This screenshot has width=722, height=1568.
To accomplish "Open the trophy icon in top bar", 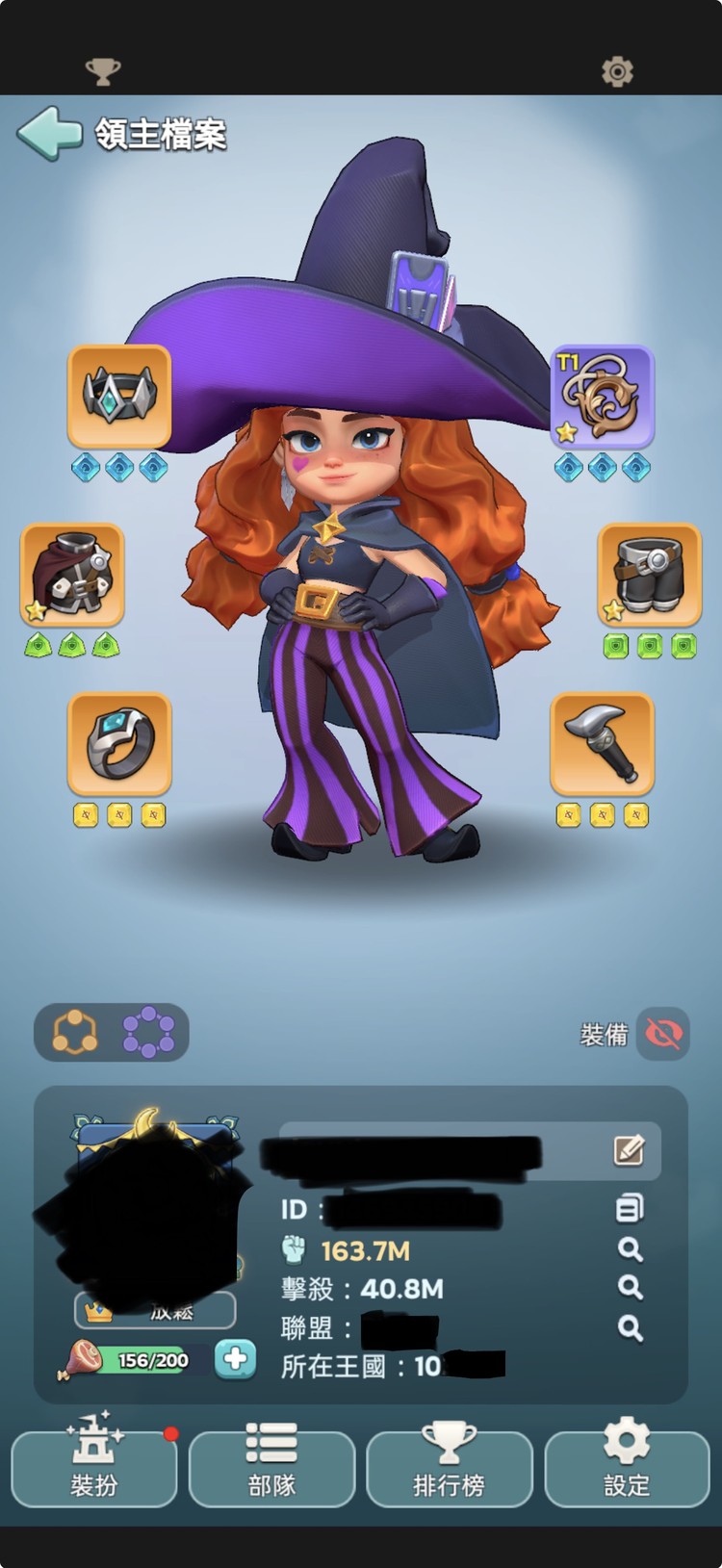I will (103, 71).
